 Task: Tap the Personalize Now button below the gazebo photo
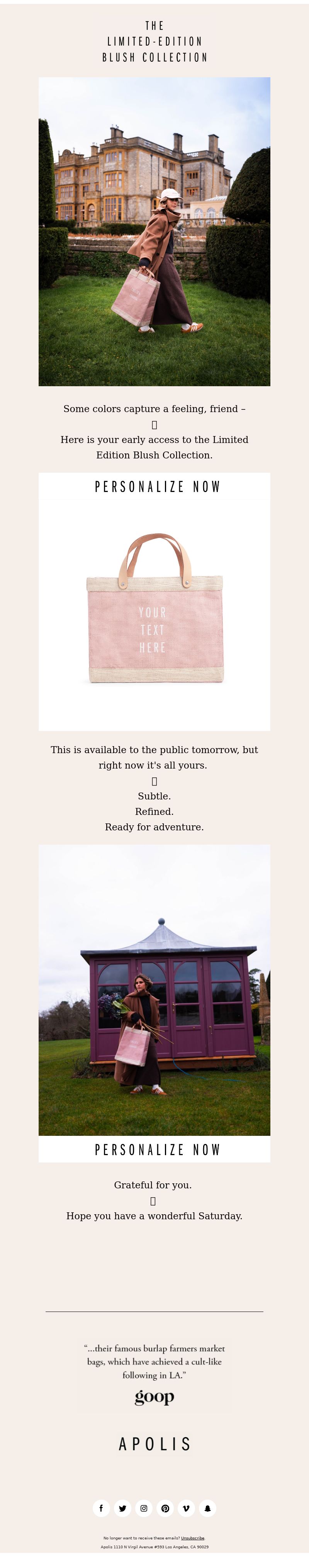[154, 1149]
